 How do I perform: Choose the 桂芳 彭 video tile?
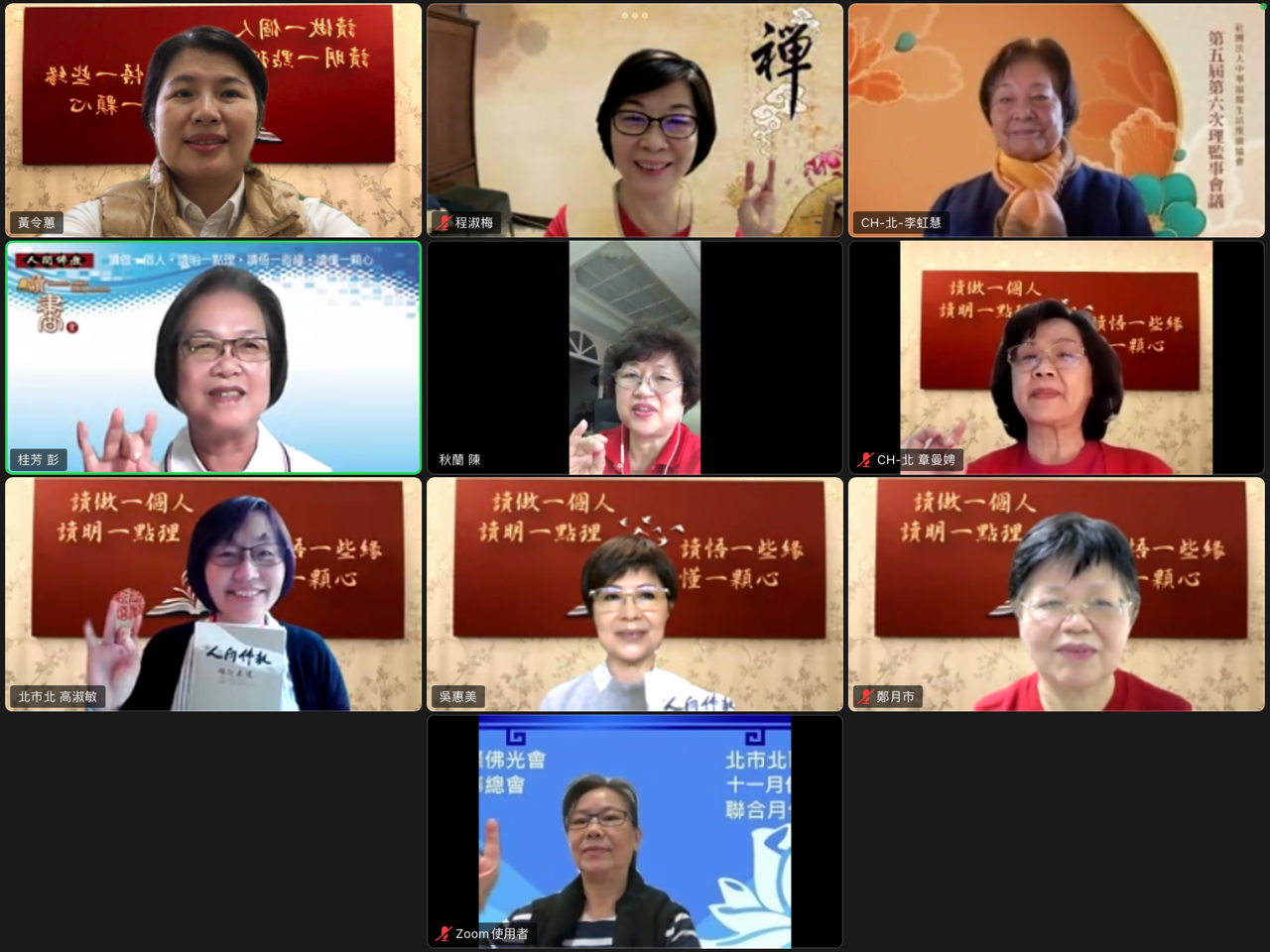(x=213, y=357)
